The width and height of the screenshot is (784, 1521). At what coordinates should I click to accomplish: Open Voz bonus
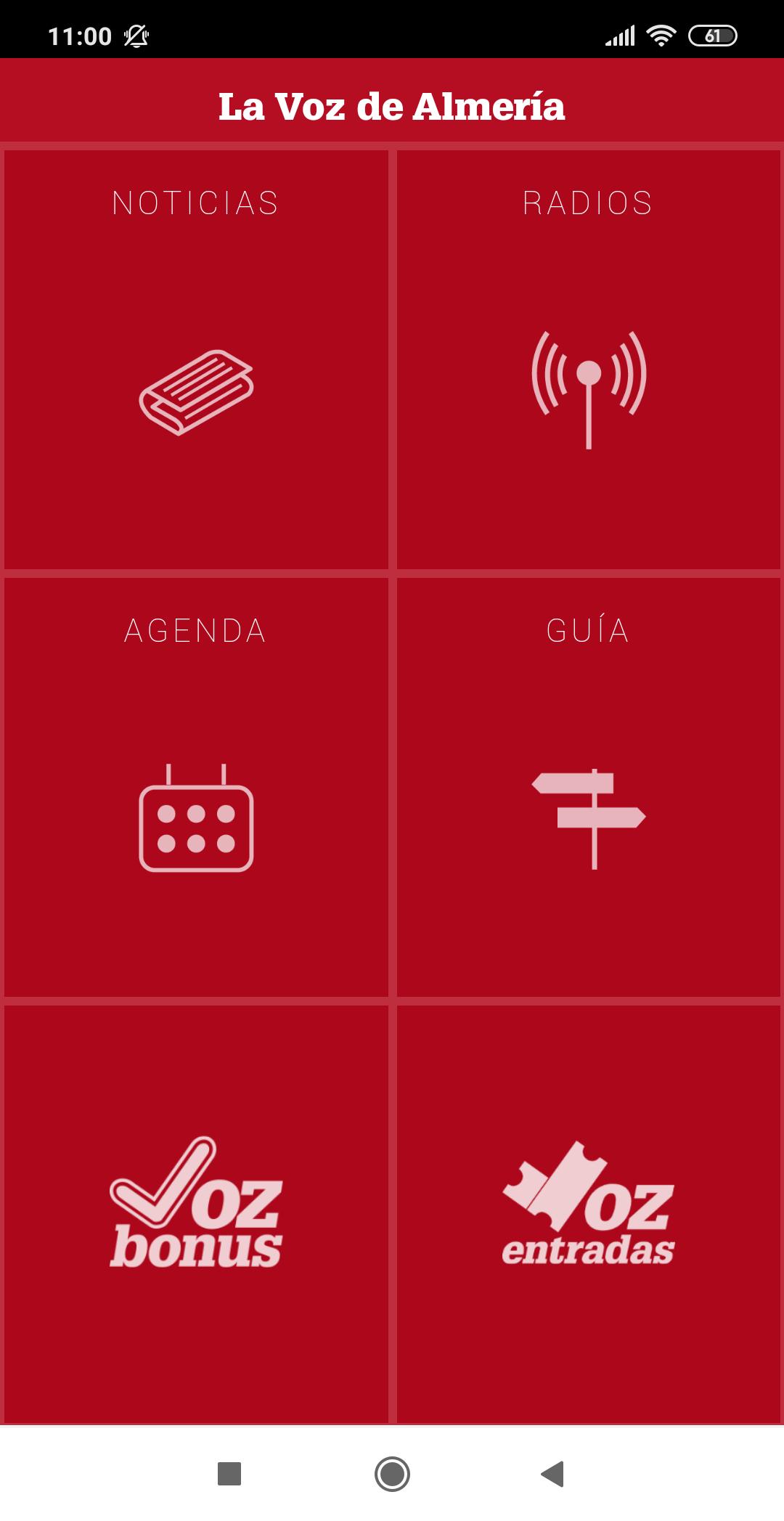[196, 1214]
